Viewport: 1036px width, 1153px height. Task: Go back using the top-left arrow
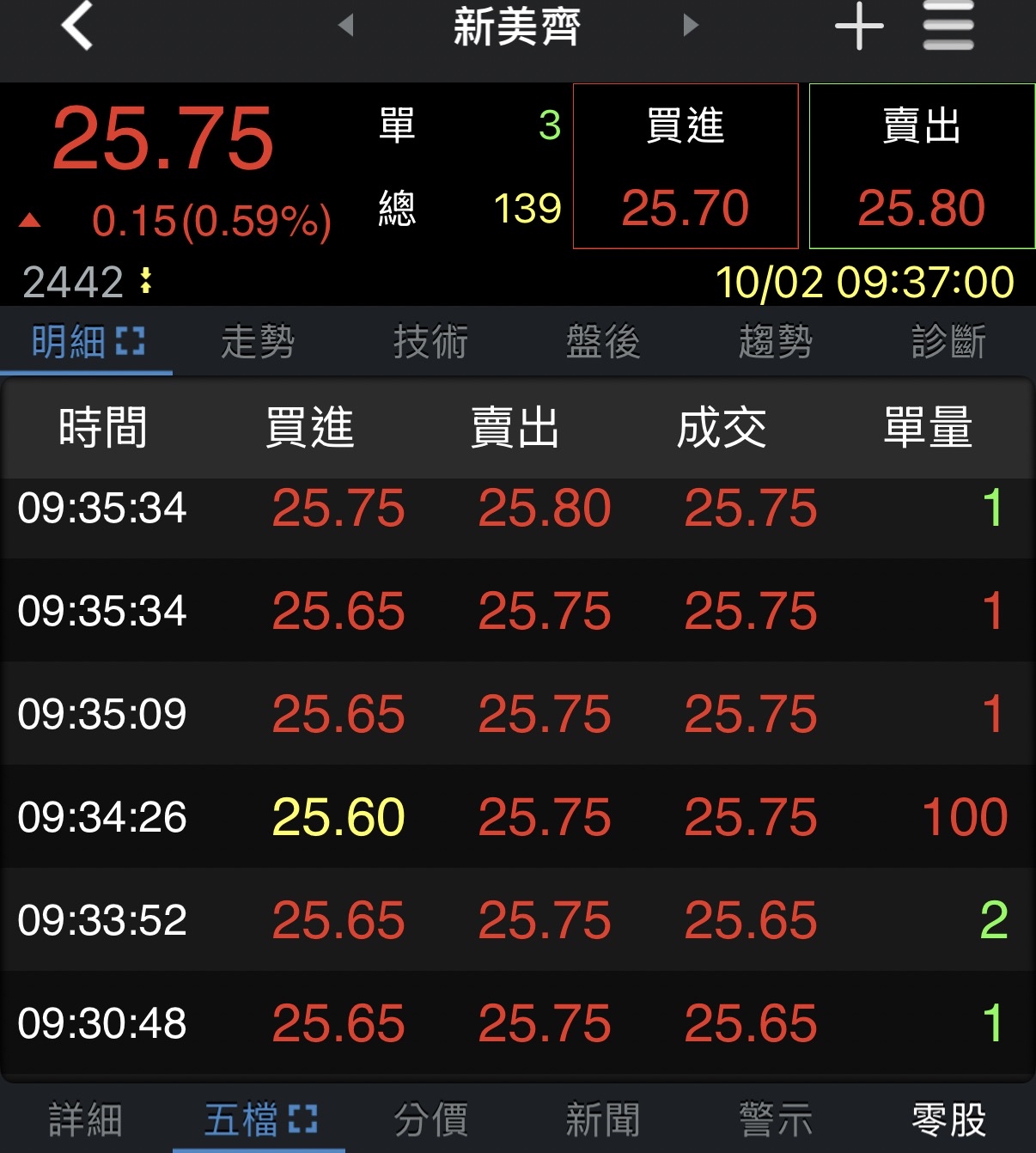point(77,26)
